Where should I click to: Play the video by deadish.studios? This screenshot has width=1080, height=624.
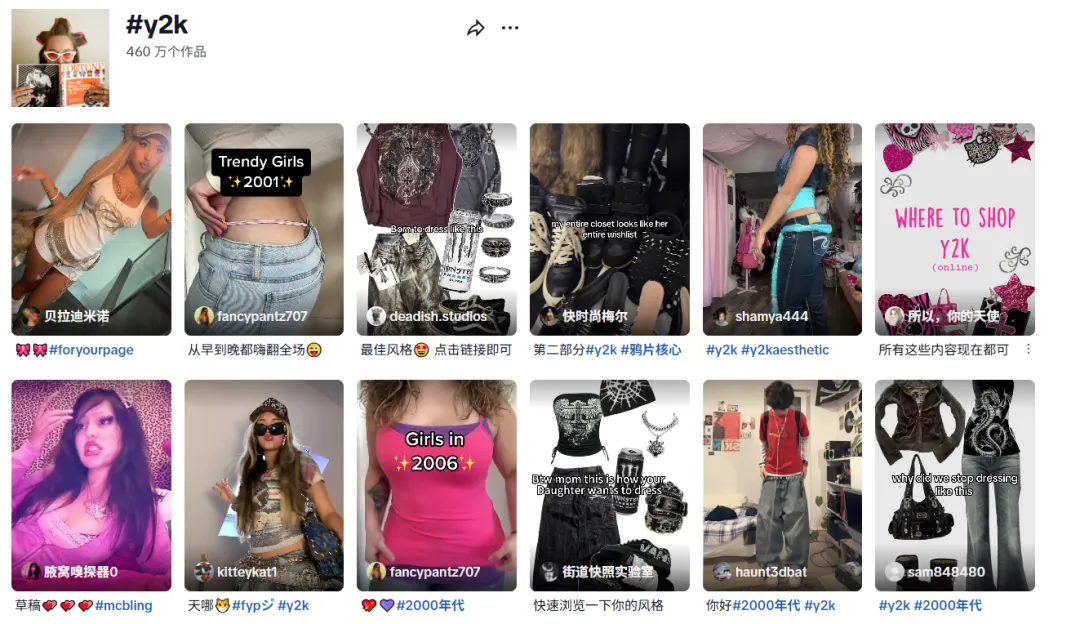pyautogui.click(x=436, y=228)
